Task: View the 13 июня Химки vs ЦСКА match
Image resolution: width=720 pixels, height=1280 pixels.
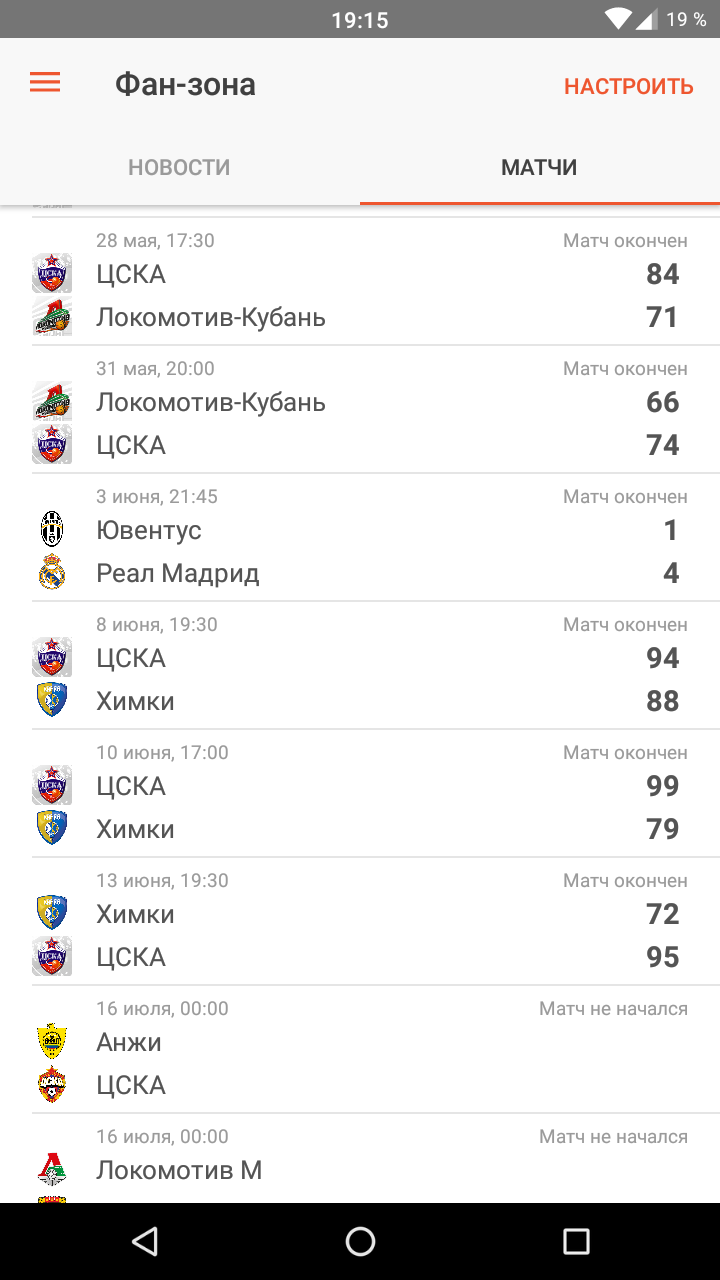Action: [360, 921]
